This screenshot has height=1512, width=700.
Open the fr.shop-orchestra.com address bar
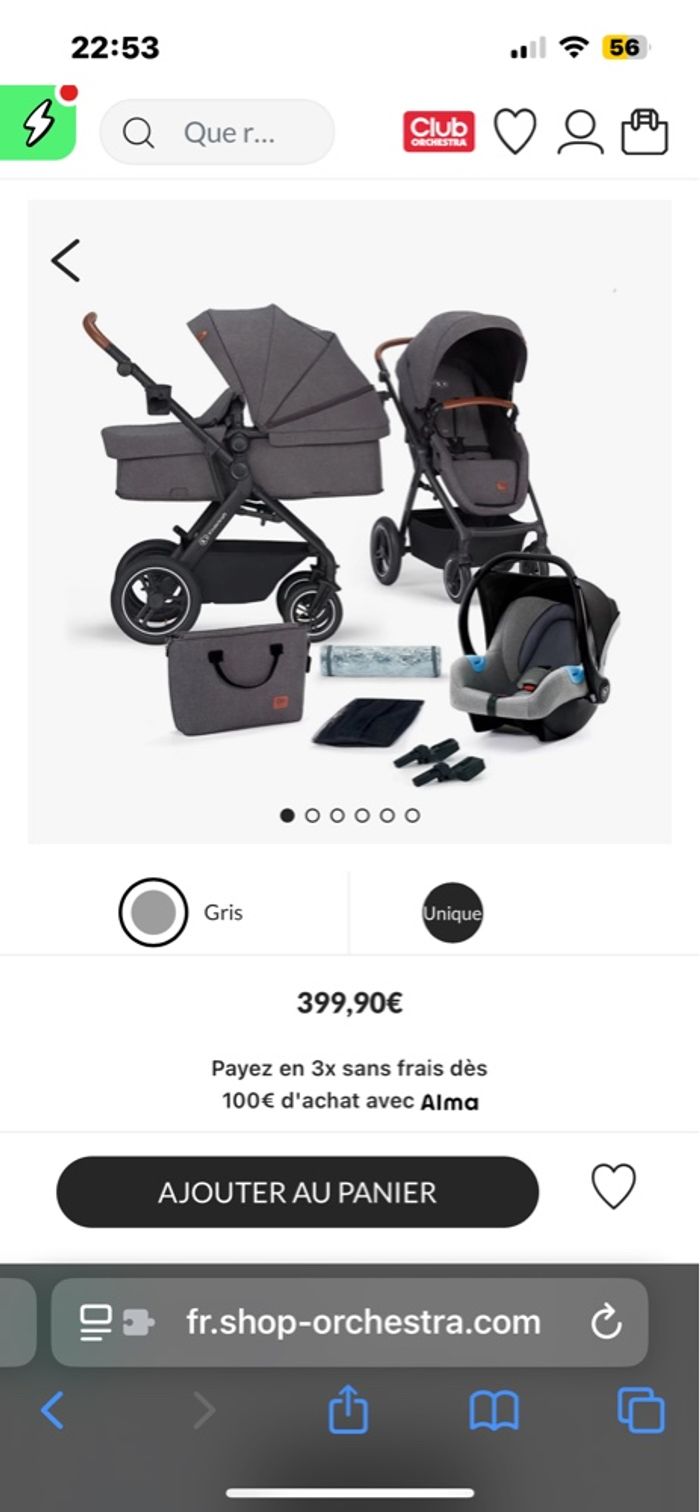[x=362, y=1323]
